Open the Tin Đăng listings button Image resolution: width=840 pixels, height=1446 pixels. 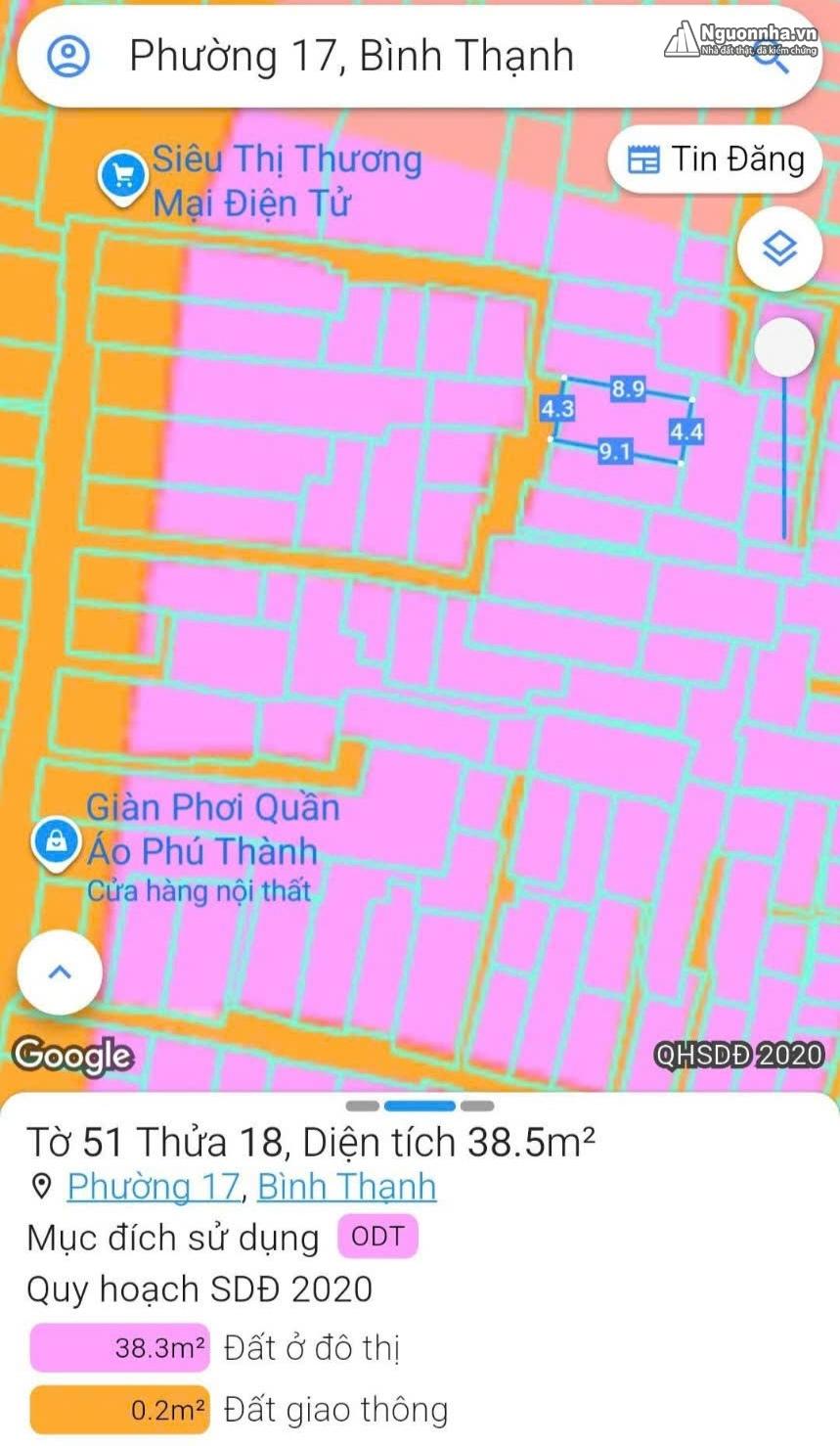pos(715,159)
